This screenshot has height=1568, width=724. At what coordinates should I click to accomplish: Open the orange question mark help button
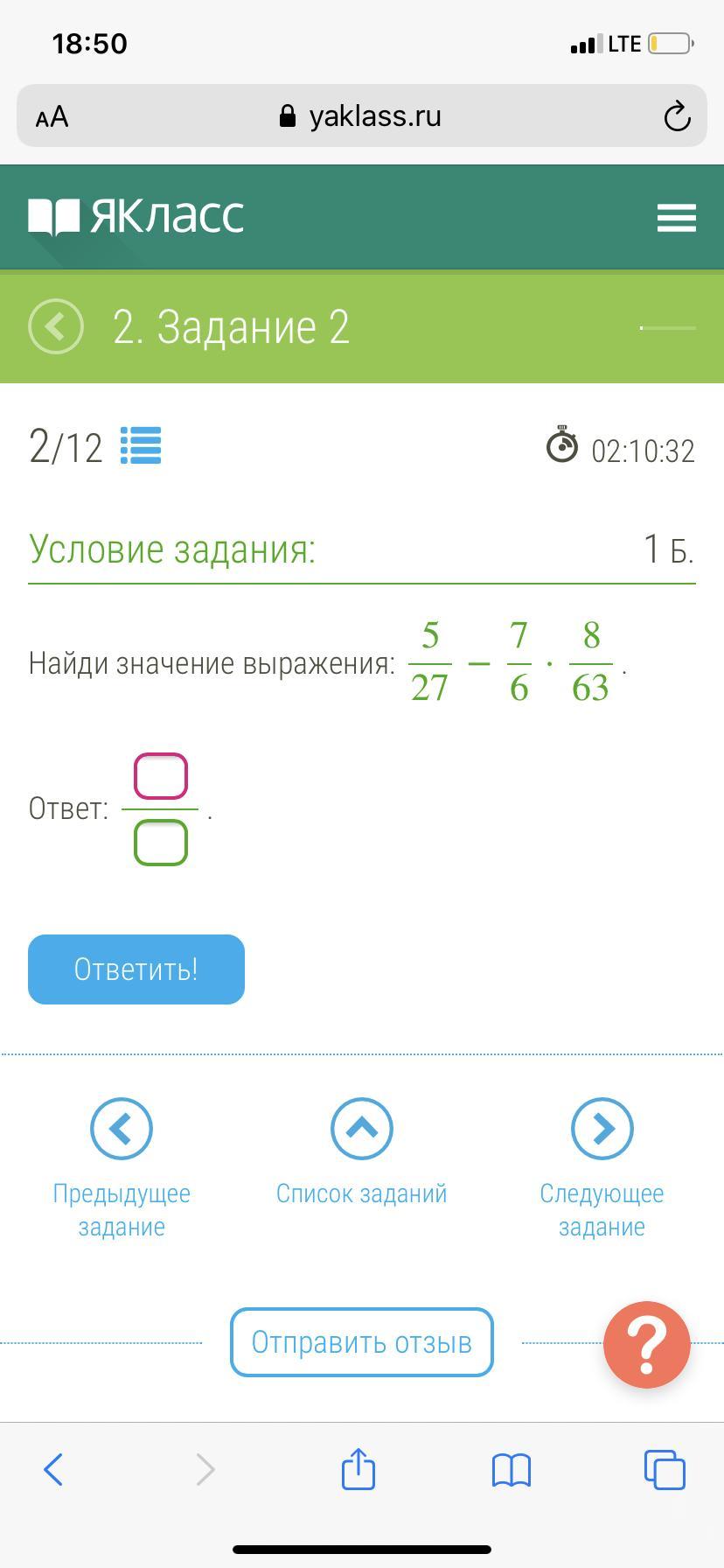pos(647,1345)
